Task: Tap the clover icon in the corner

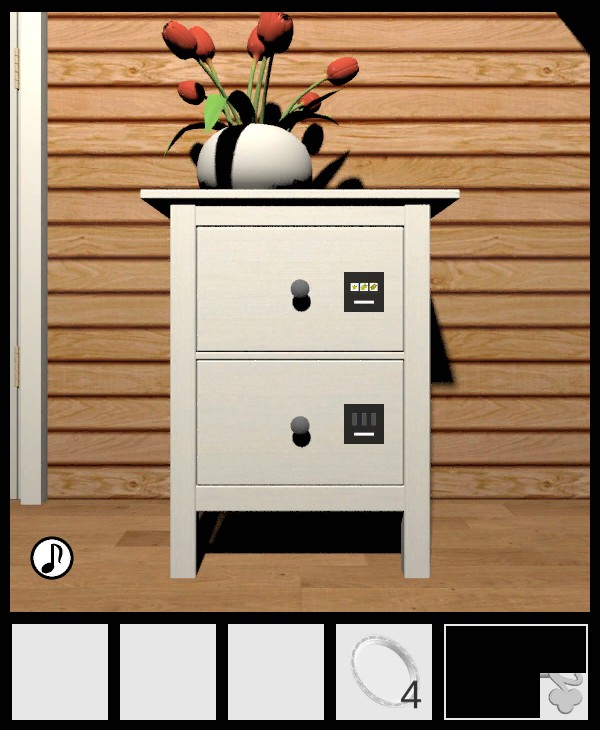Action: point(564,695)
